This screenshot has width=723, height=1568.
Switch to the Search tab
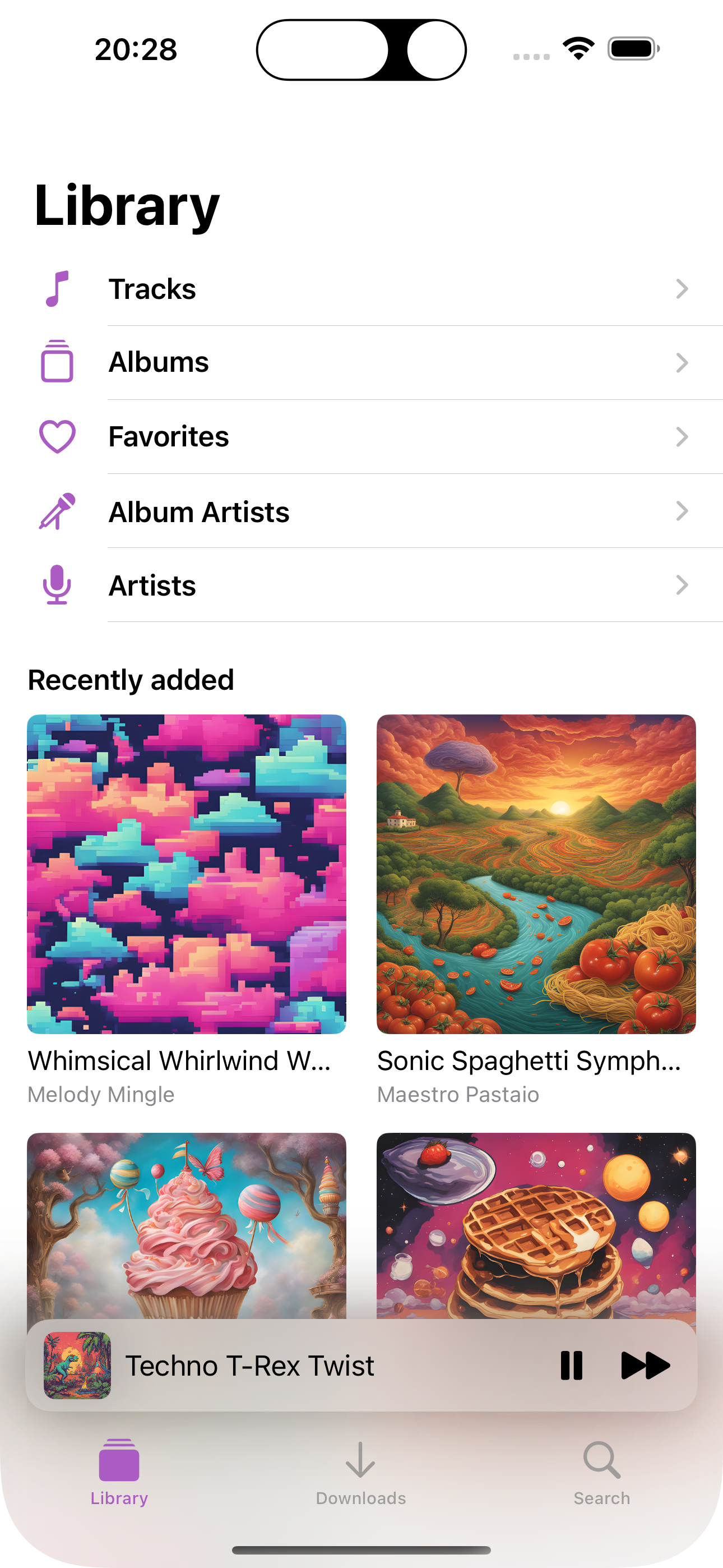601,1473
